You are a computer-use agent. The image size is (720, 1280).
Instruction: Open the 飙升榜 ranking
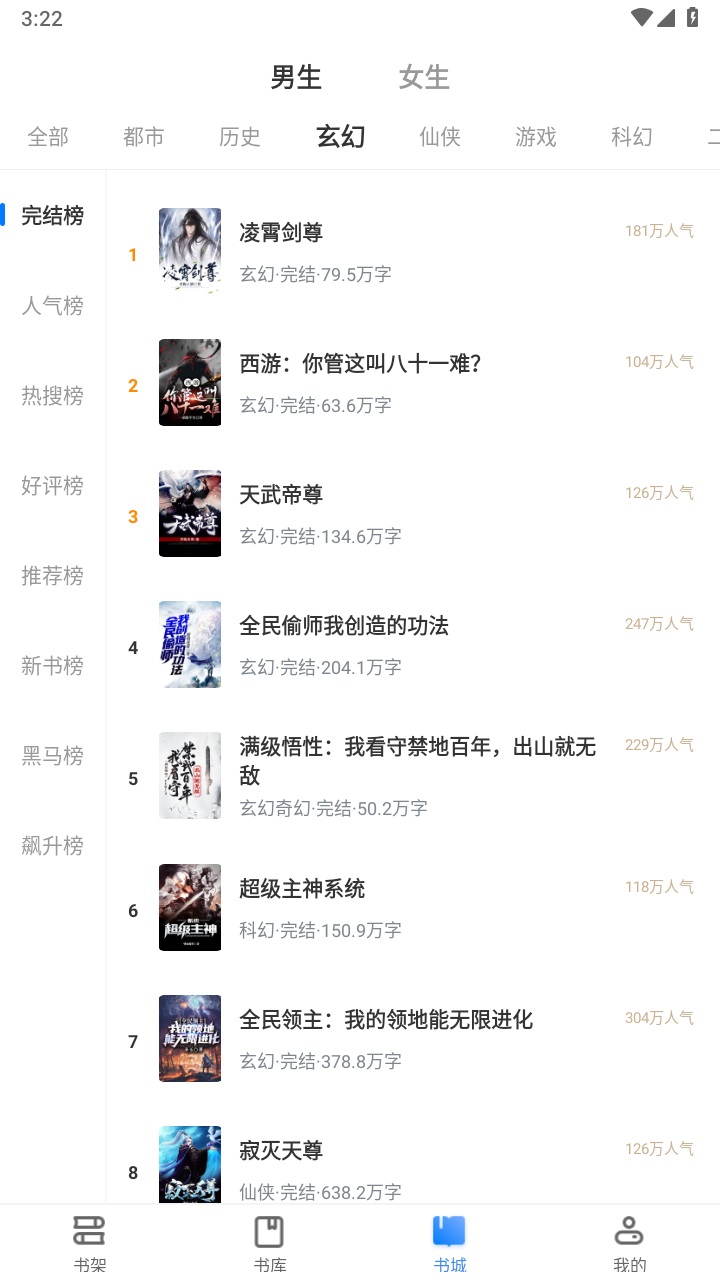(x=53, y=846)
